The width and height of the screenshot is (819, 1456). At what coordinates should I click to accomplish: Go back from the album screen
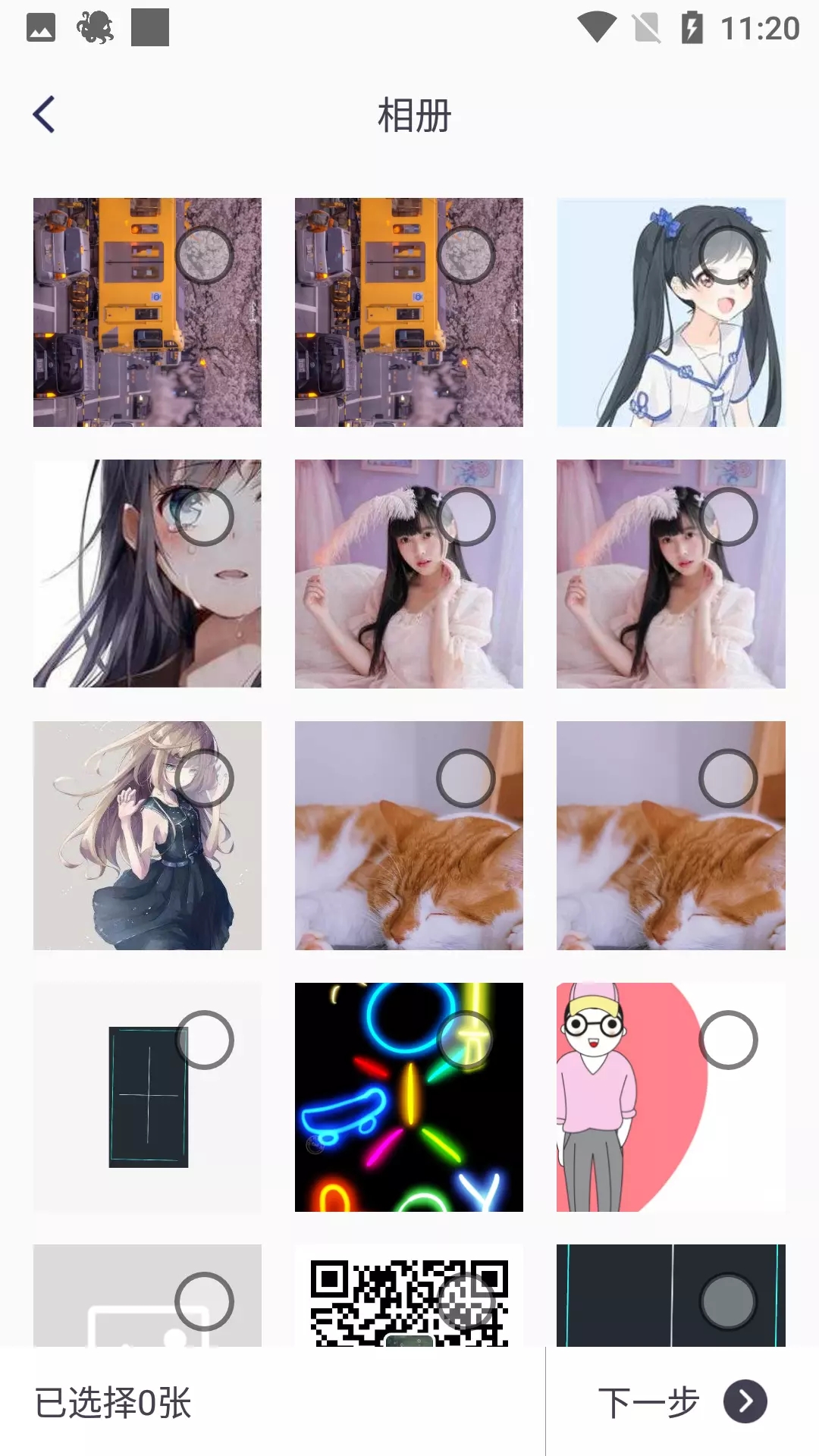click(44, 115)
